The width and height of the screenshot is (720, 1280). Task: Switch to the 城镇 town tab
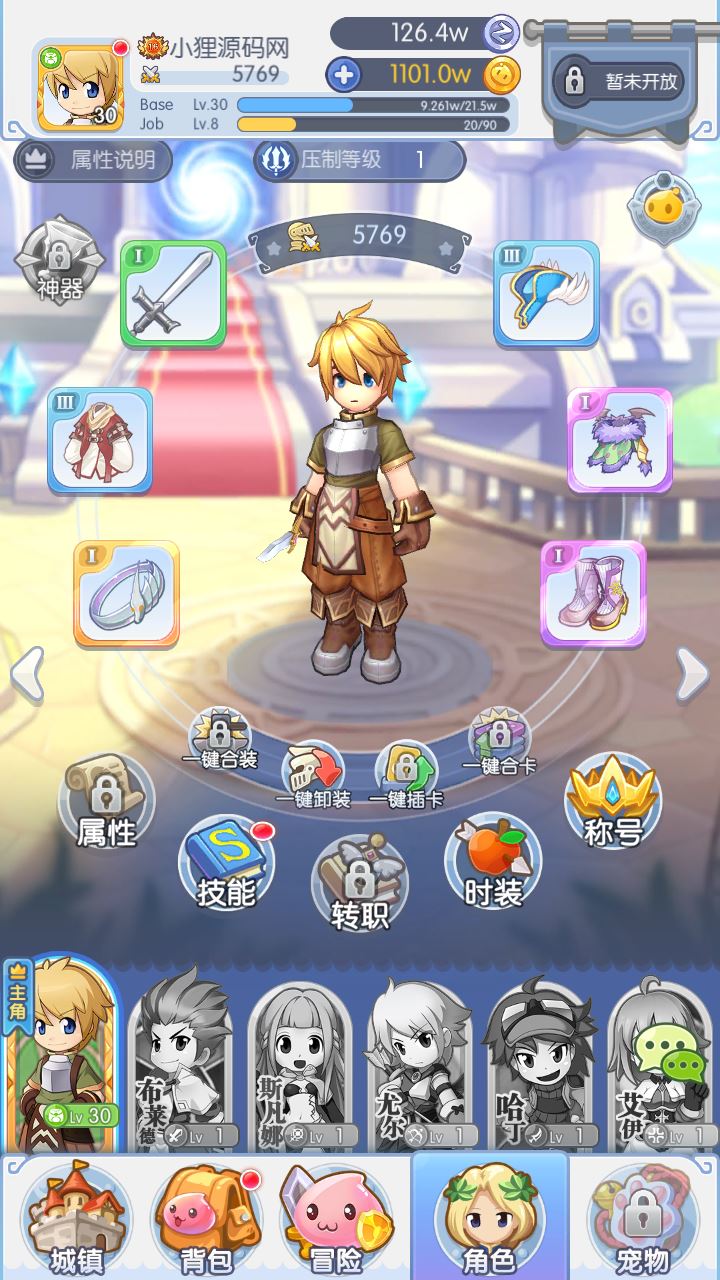77,1217
